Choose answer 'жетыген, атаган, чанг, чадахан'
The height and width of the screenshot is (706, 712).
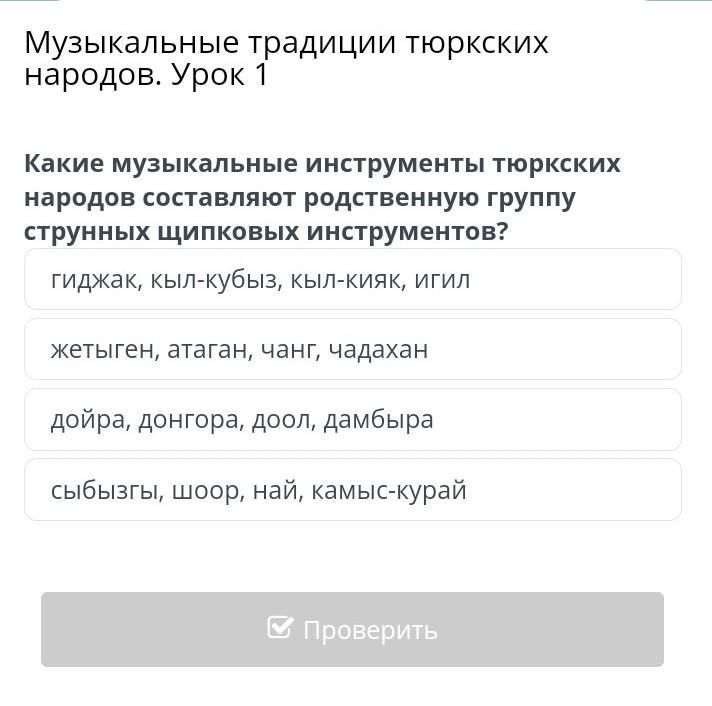click(352, 350)
